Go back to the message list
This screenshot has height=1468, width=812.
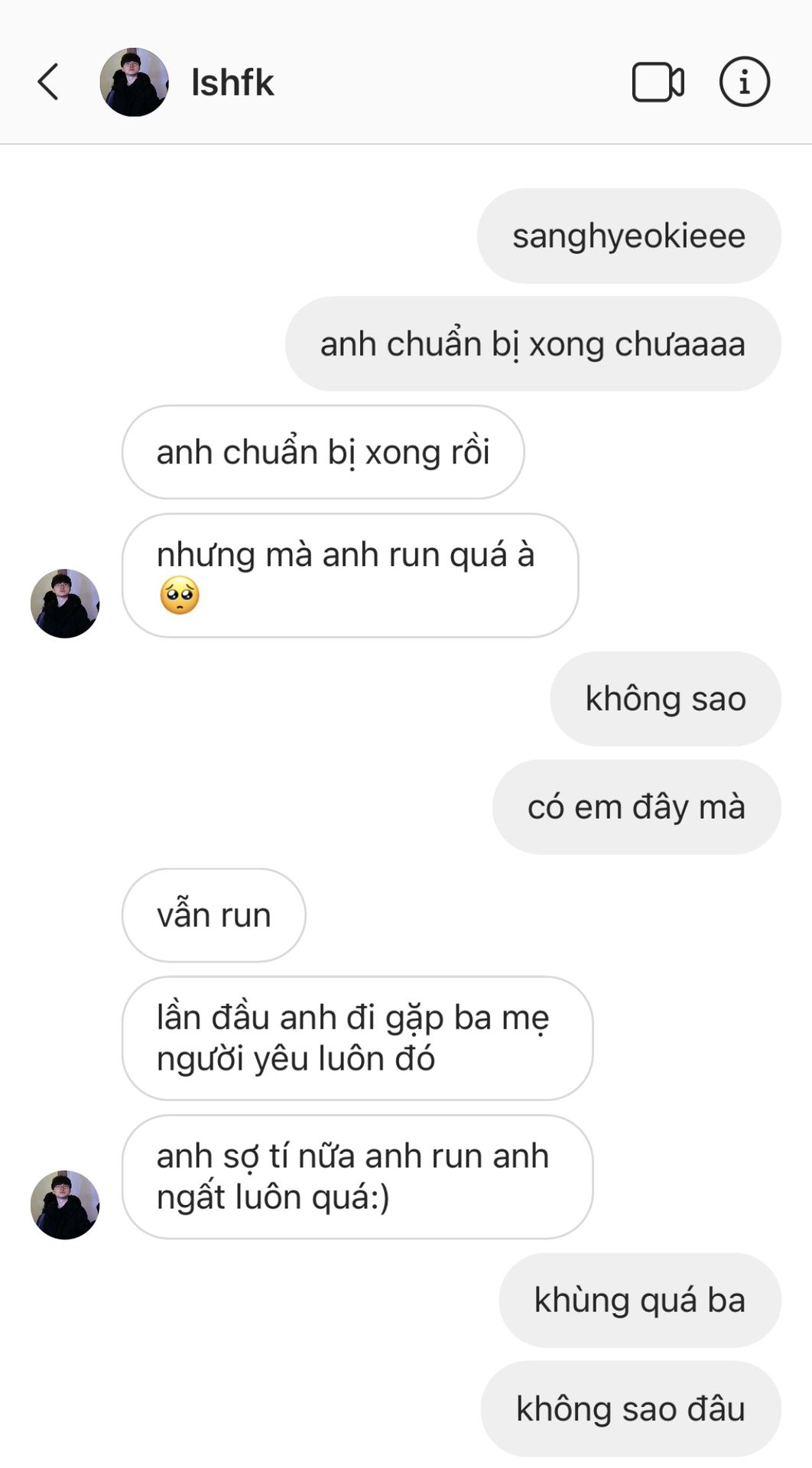48,82
